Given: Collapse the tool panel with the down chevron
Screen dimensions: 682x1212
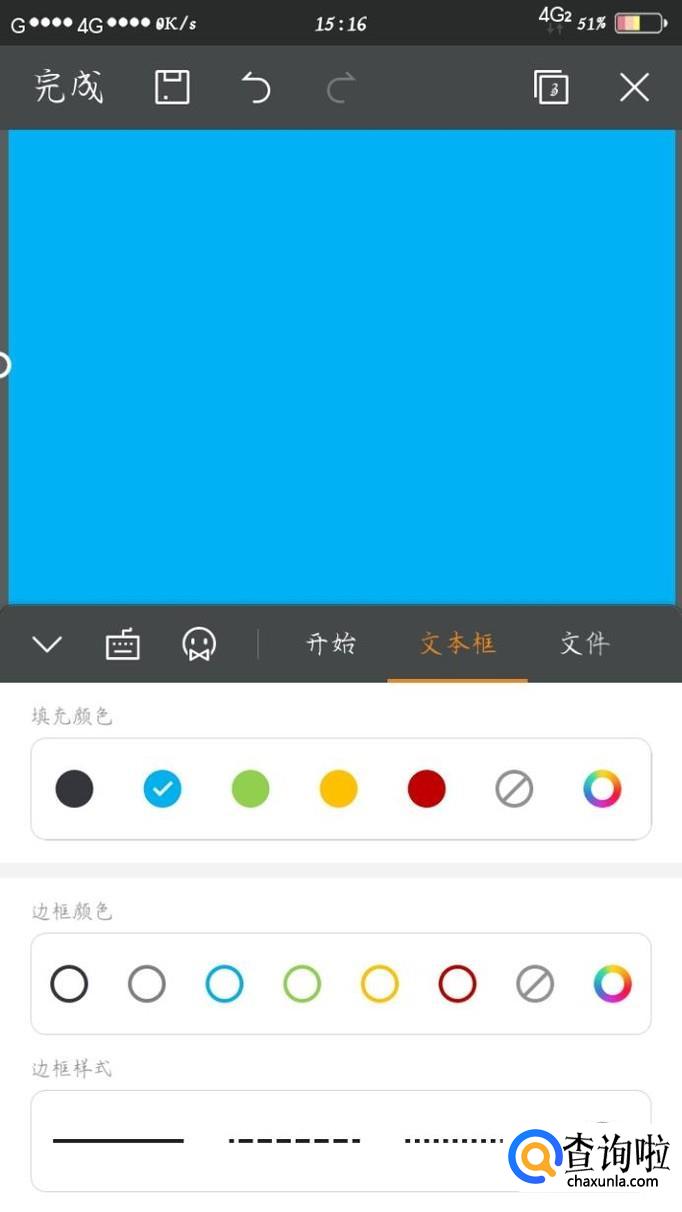Looking at the screenshot, I should coord(47,644).
